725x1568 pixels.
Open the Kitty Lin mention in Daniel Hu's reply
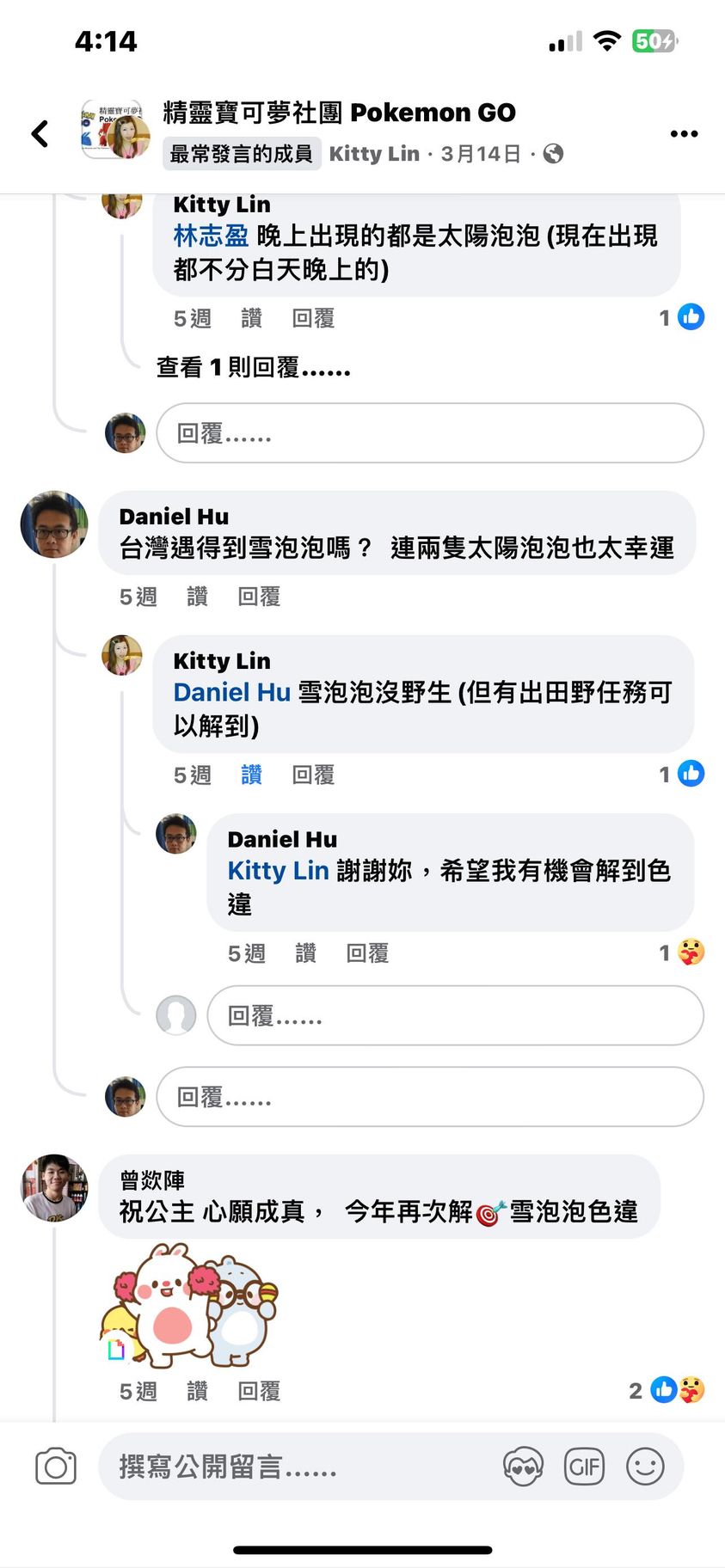[278, 871]
